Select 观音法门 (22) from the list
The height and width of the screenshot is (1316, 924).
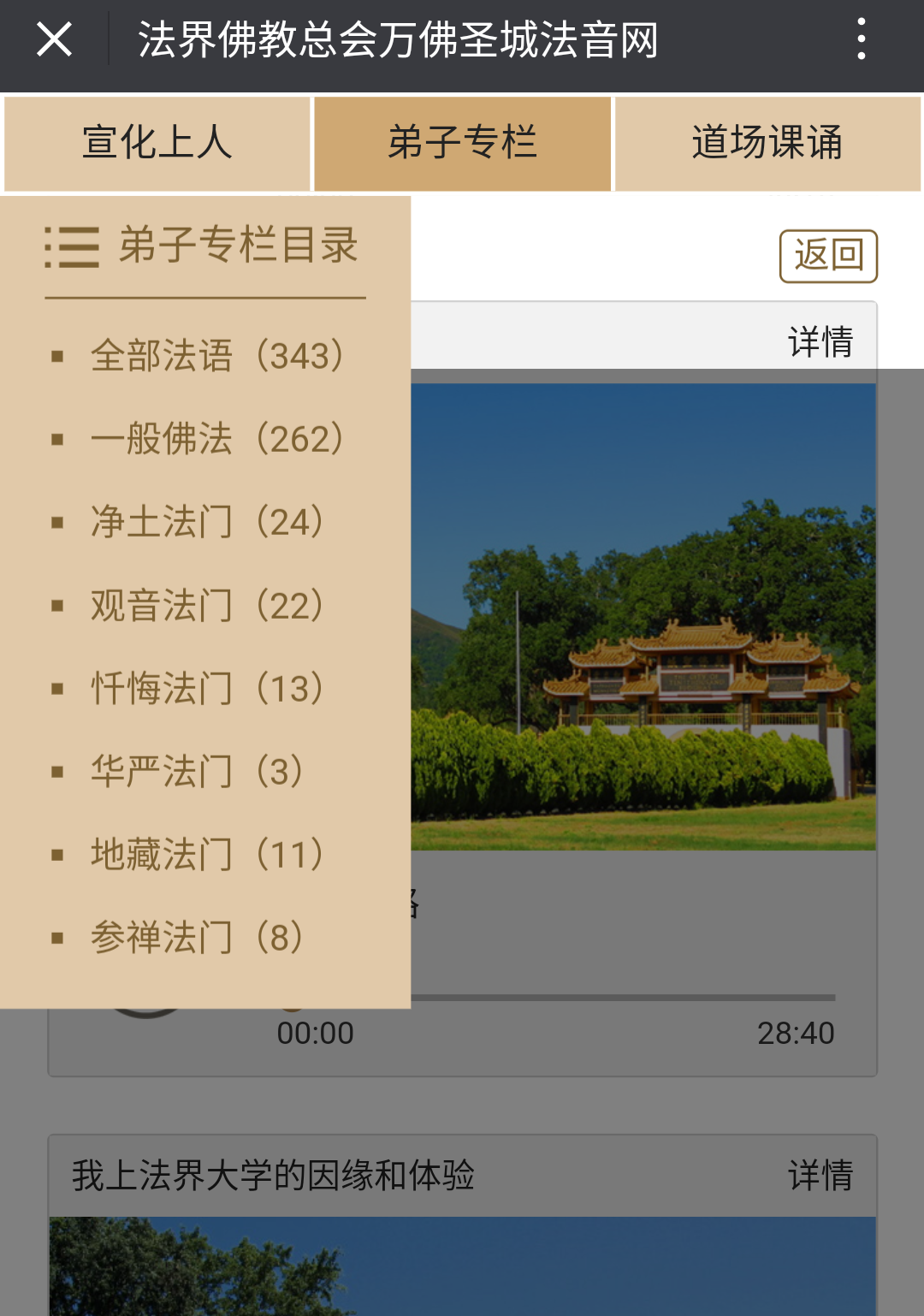pyautogui.click(x=205, y=605)
